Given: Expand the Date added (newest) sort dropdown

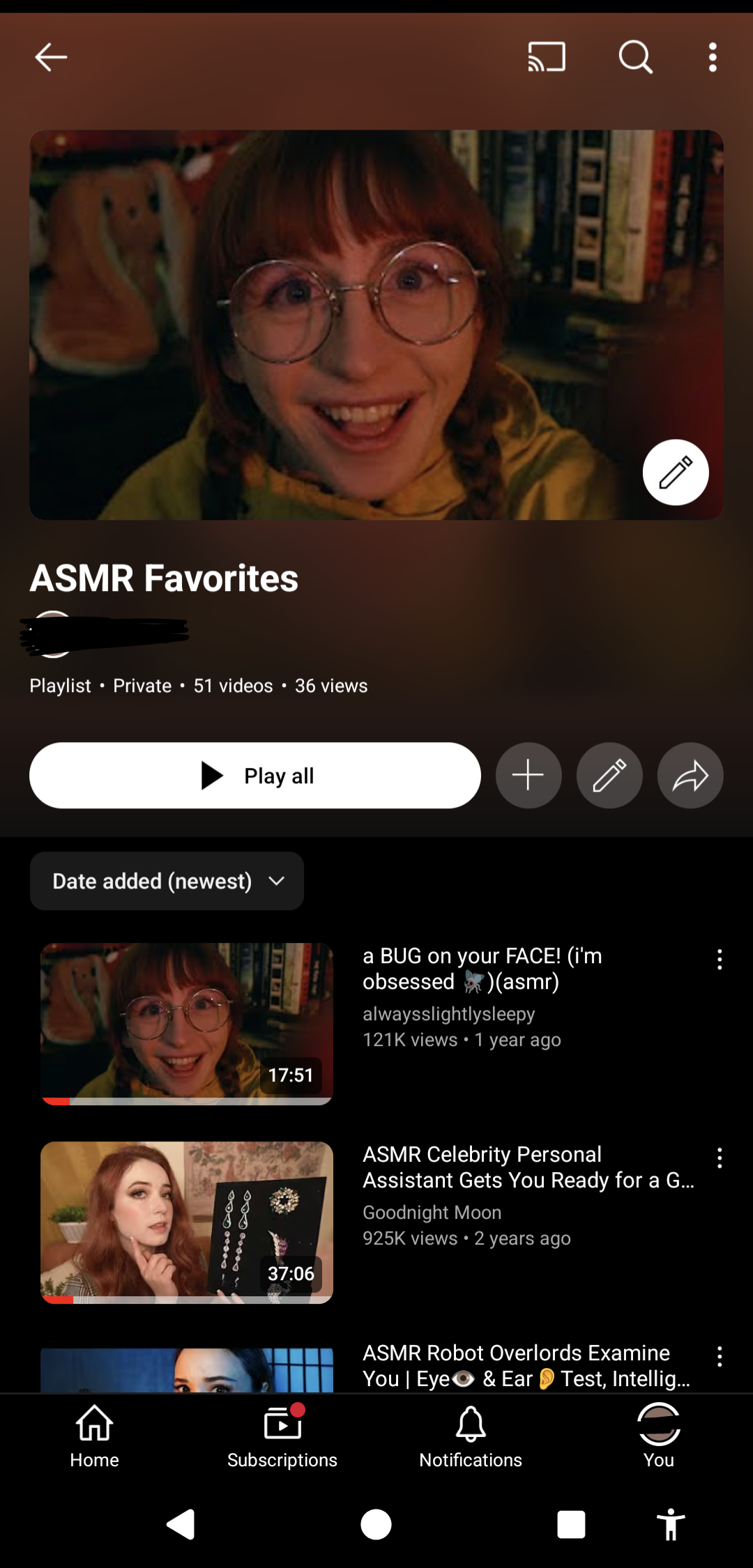Looking at the screenshot, I should coord(167,881).
